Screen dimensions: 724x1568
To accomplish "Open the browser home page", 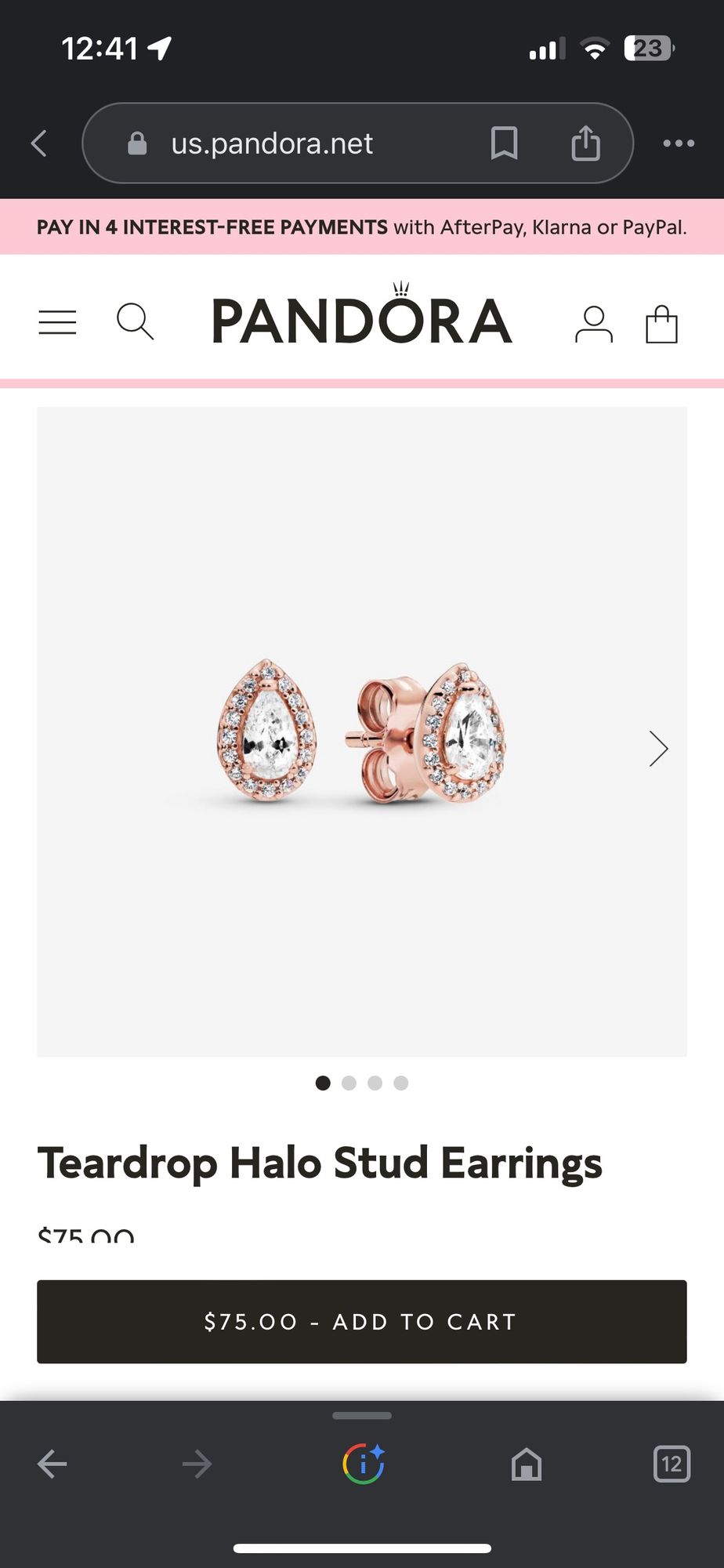I will (x=527, y=1464).
